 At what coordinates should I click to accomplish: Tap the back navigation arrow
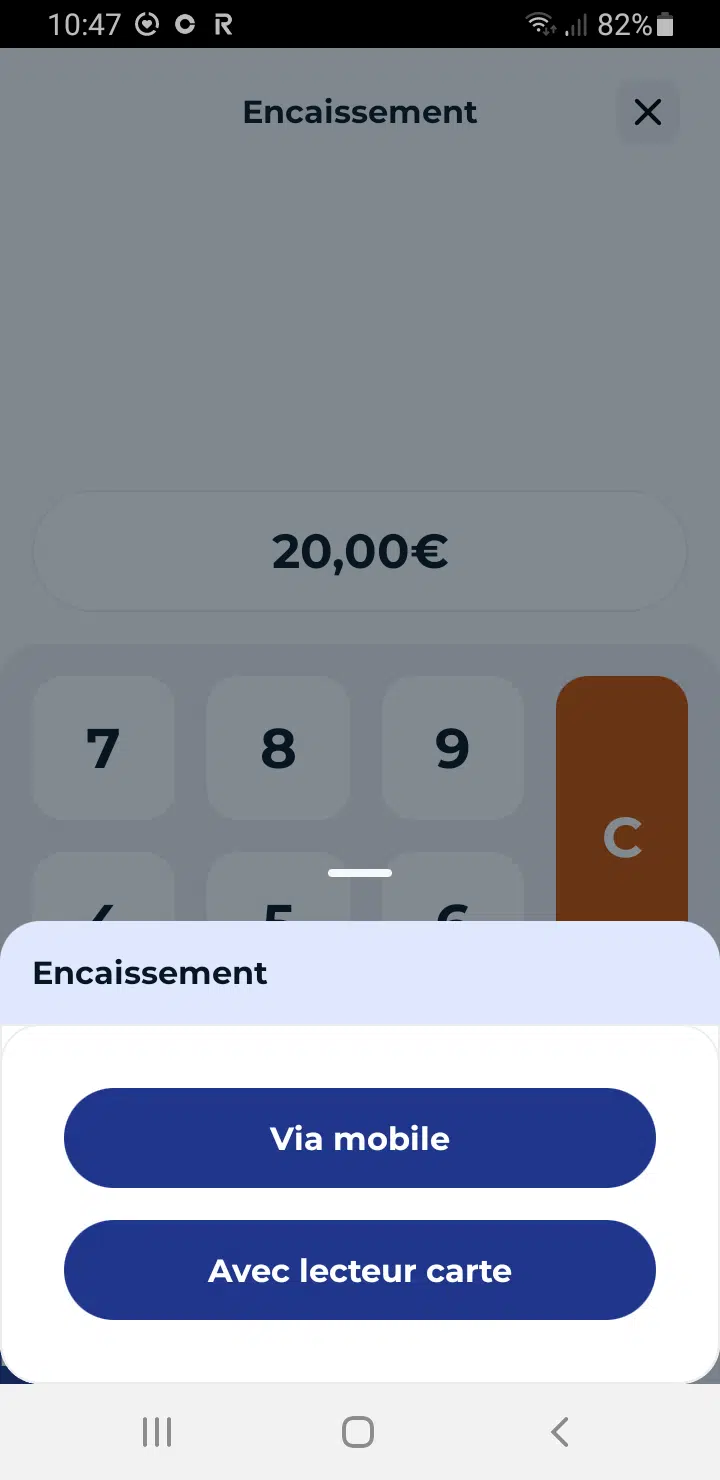(559, 1431)
